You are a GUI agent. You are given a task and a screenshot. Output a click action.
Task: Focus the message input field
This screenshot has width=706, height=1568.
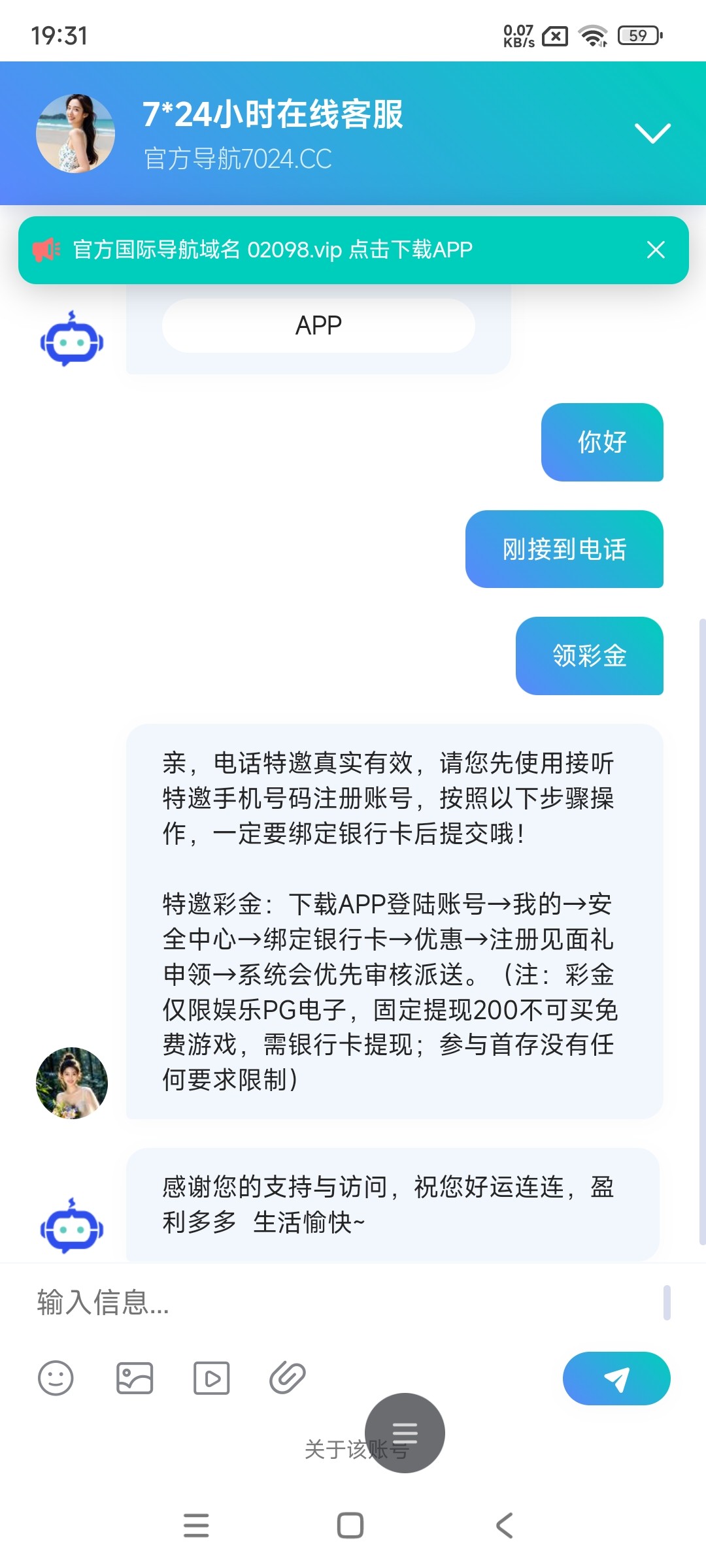(x=340, y=1302)
